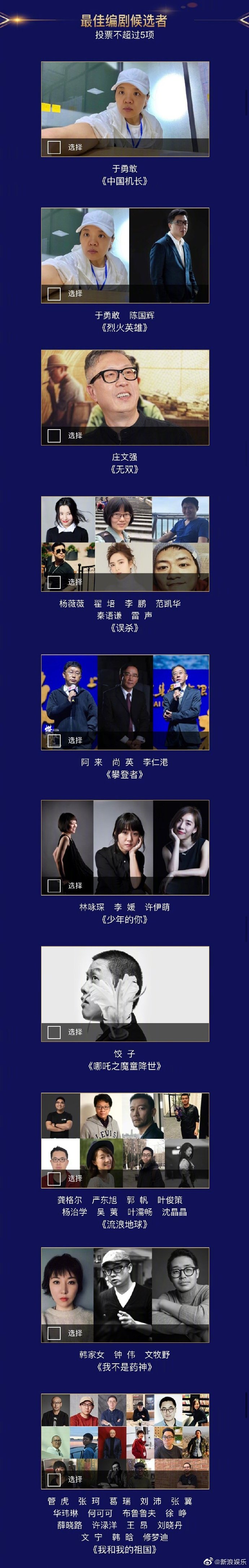
Task: Check the《少年的你》selection box
Action: tap(54, 886)
